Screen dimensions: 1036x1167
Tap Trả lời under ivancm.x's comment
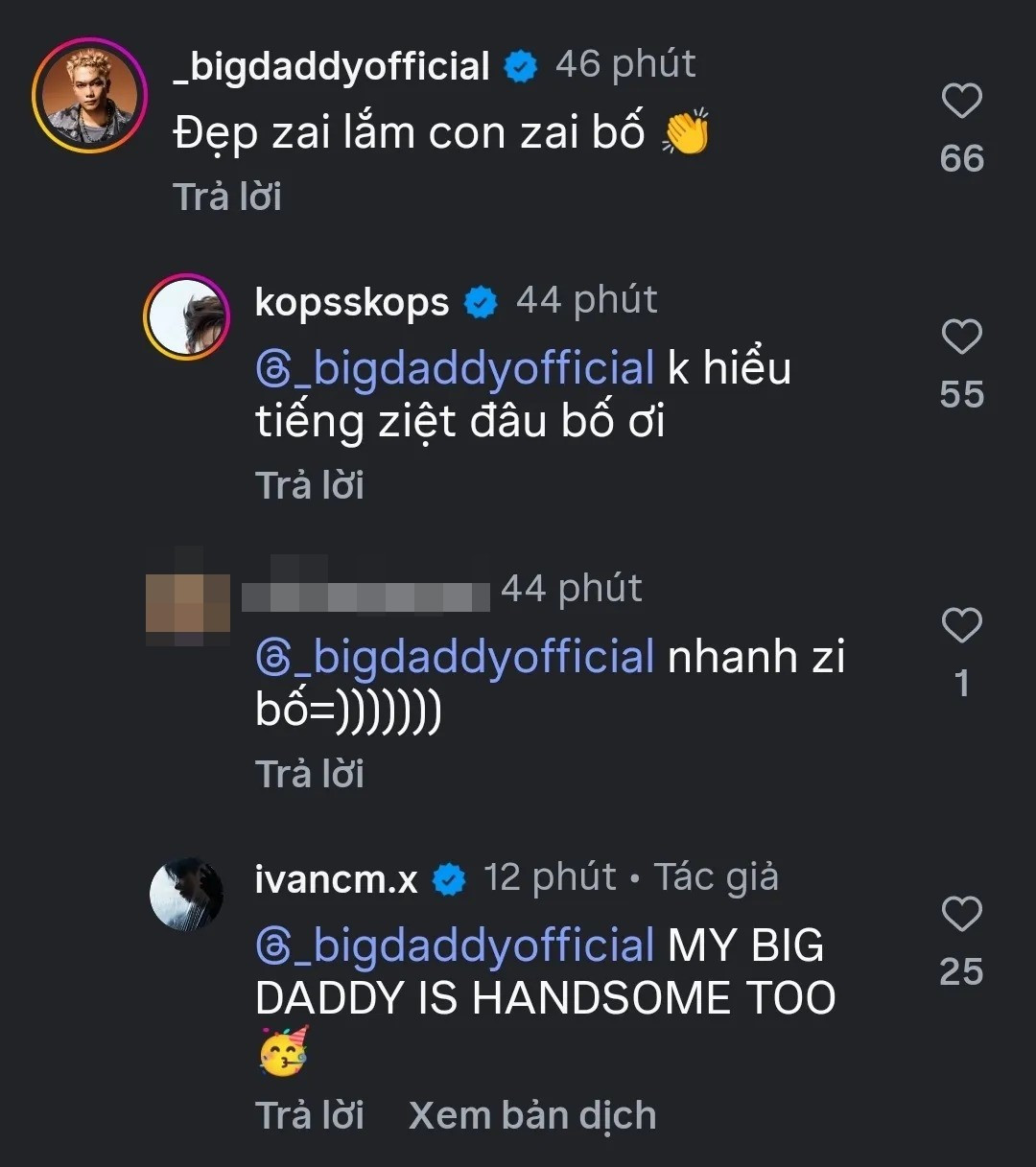tap(309, 1115)
